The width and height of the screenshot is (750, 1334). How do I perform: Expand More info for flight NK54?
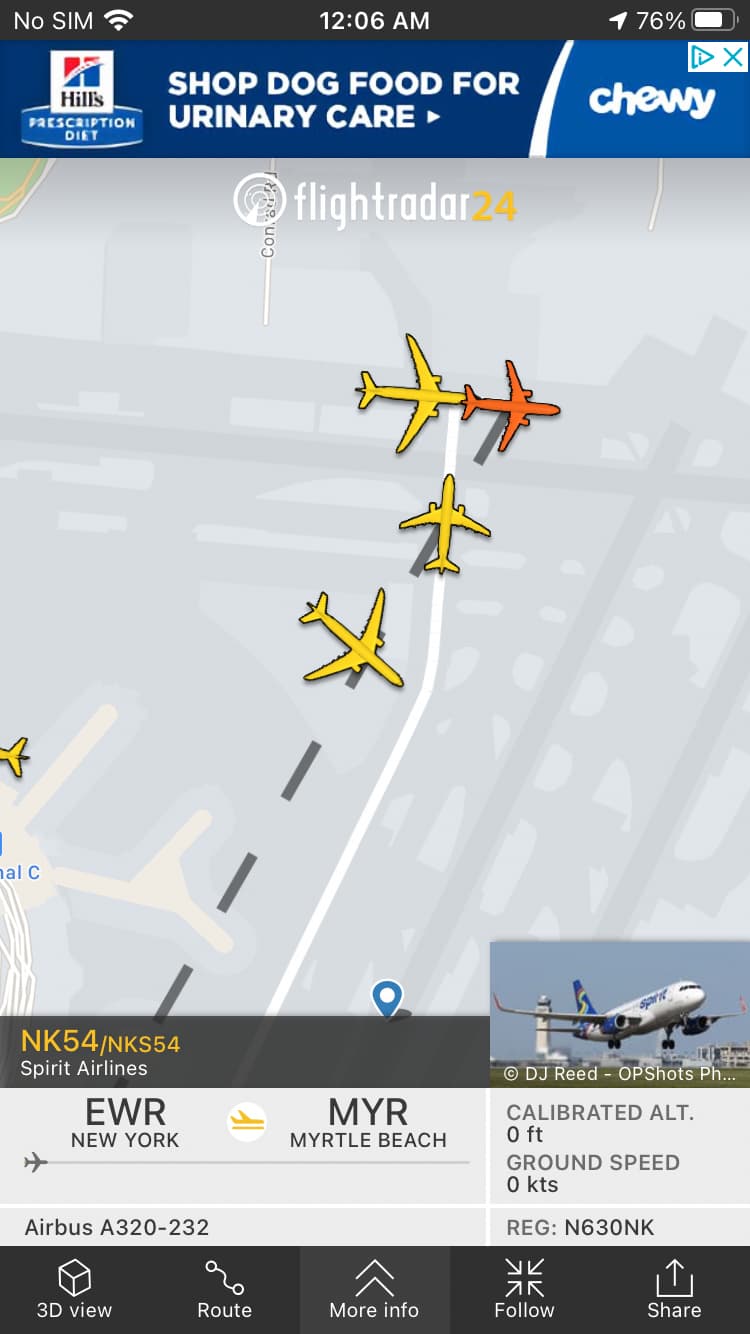pos(374,1290)
